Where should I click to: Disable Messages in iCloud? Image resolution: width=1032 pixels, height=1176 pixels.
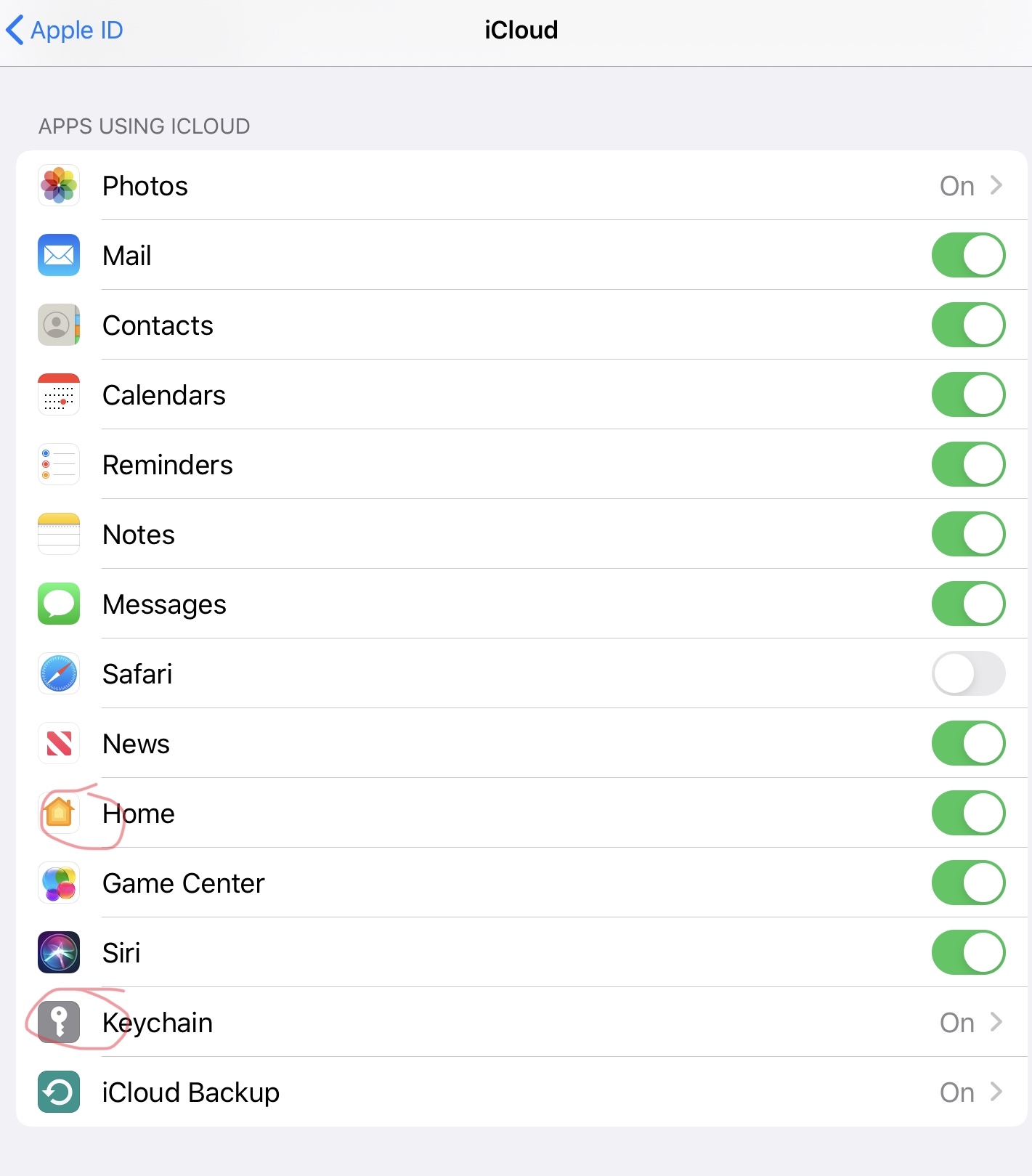point(968,604)
